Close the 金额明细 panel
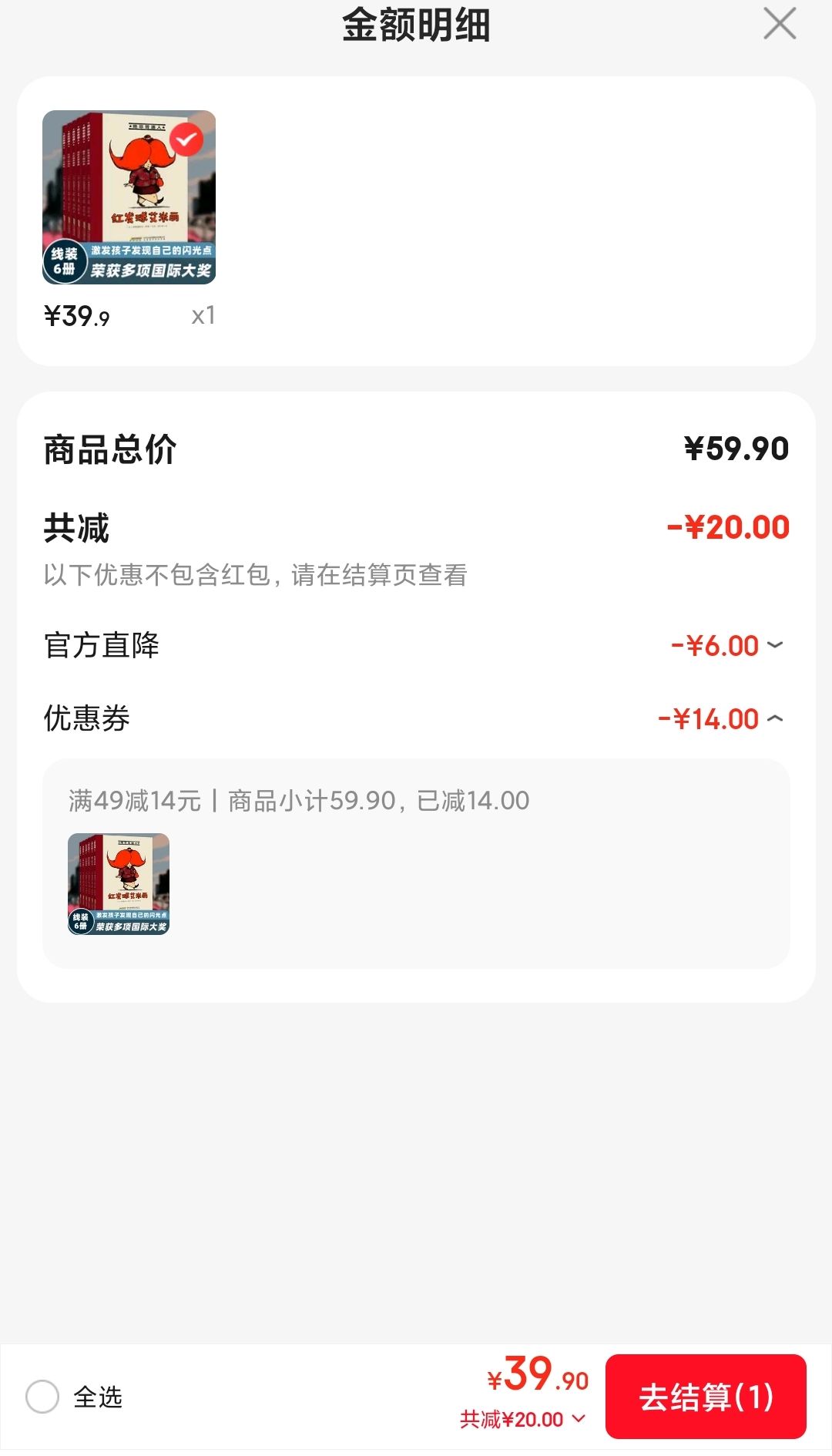Screen dimensions: 832x1456 [x=780, y=24]
